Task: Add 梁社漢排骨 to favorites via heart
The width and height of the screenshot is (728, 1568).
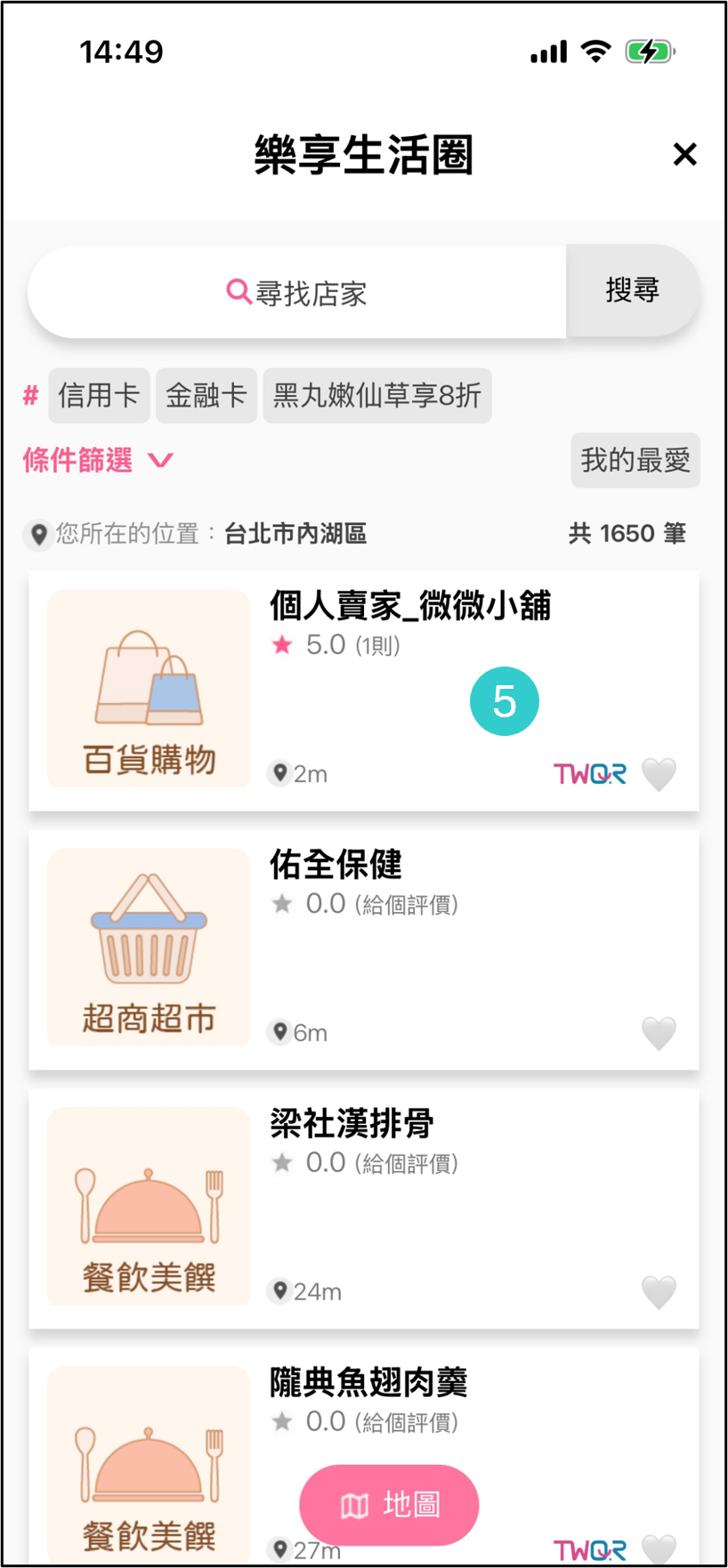Action: click(x=659, y=1291)
